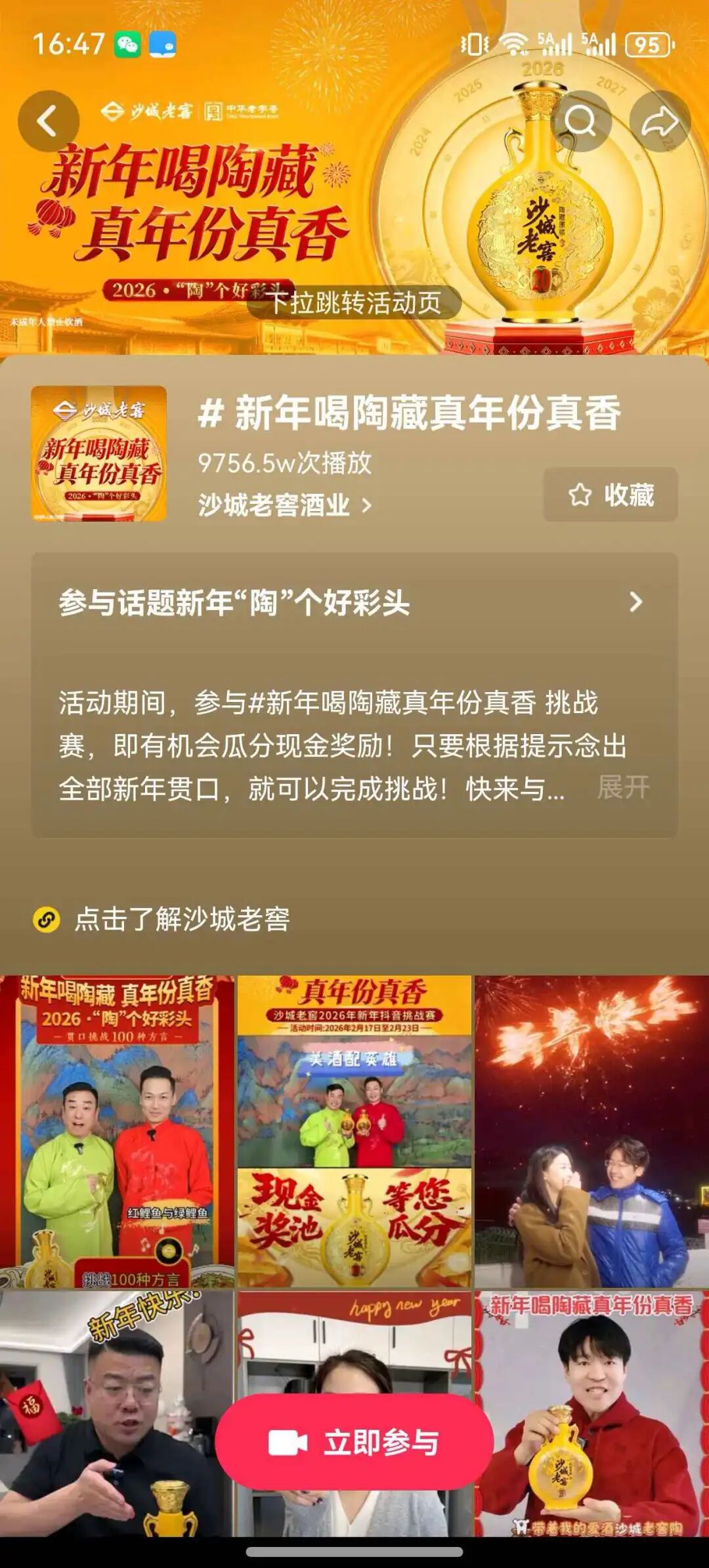
Task: Open the happy new year woman video
Action: [354, 1351]
